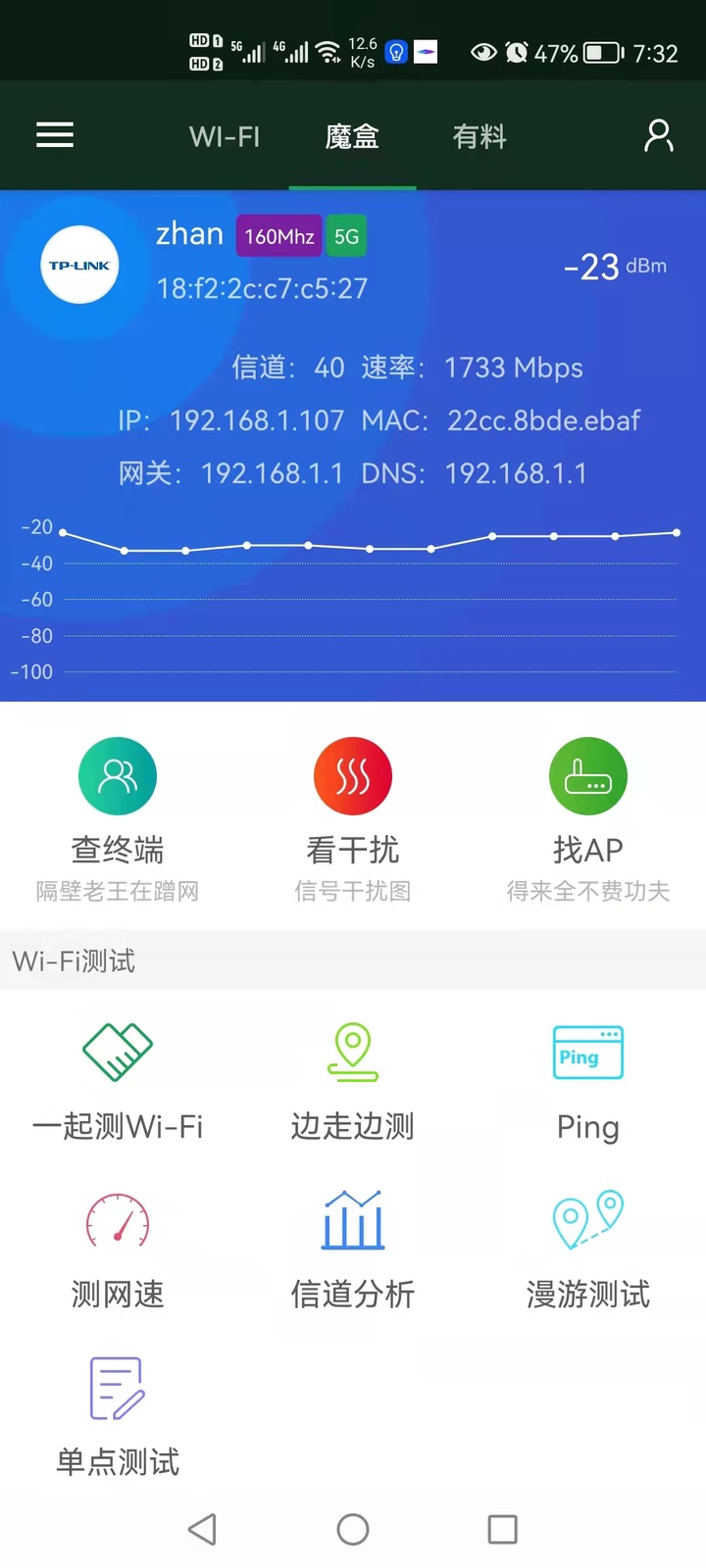Toggle the flashlight icon in status bar

[395, 53]
